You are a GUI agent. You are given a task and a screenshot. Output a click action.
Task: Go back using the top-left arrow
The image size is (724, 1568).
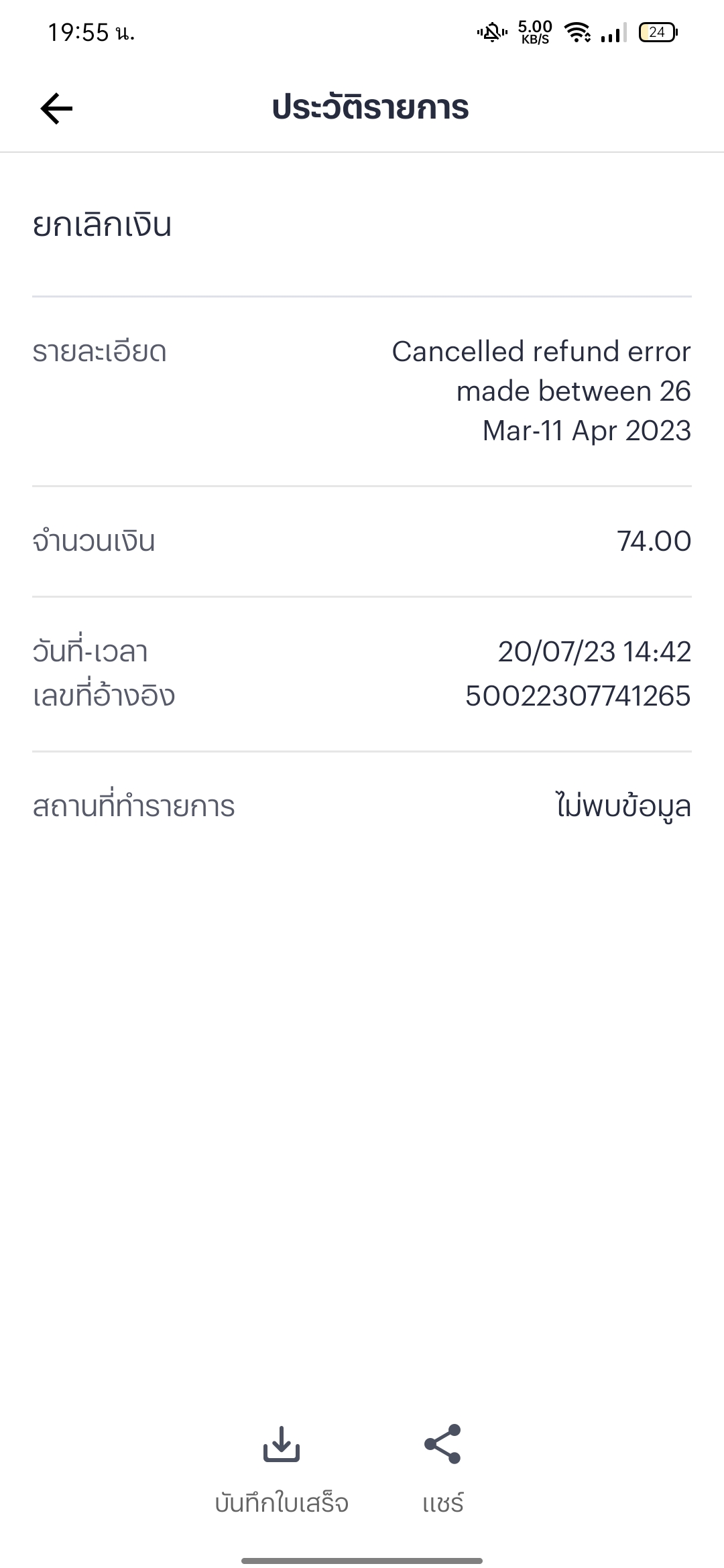pyautogui.click(x=56, y=109)
